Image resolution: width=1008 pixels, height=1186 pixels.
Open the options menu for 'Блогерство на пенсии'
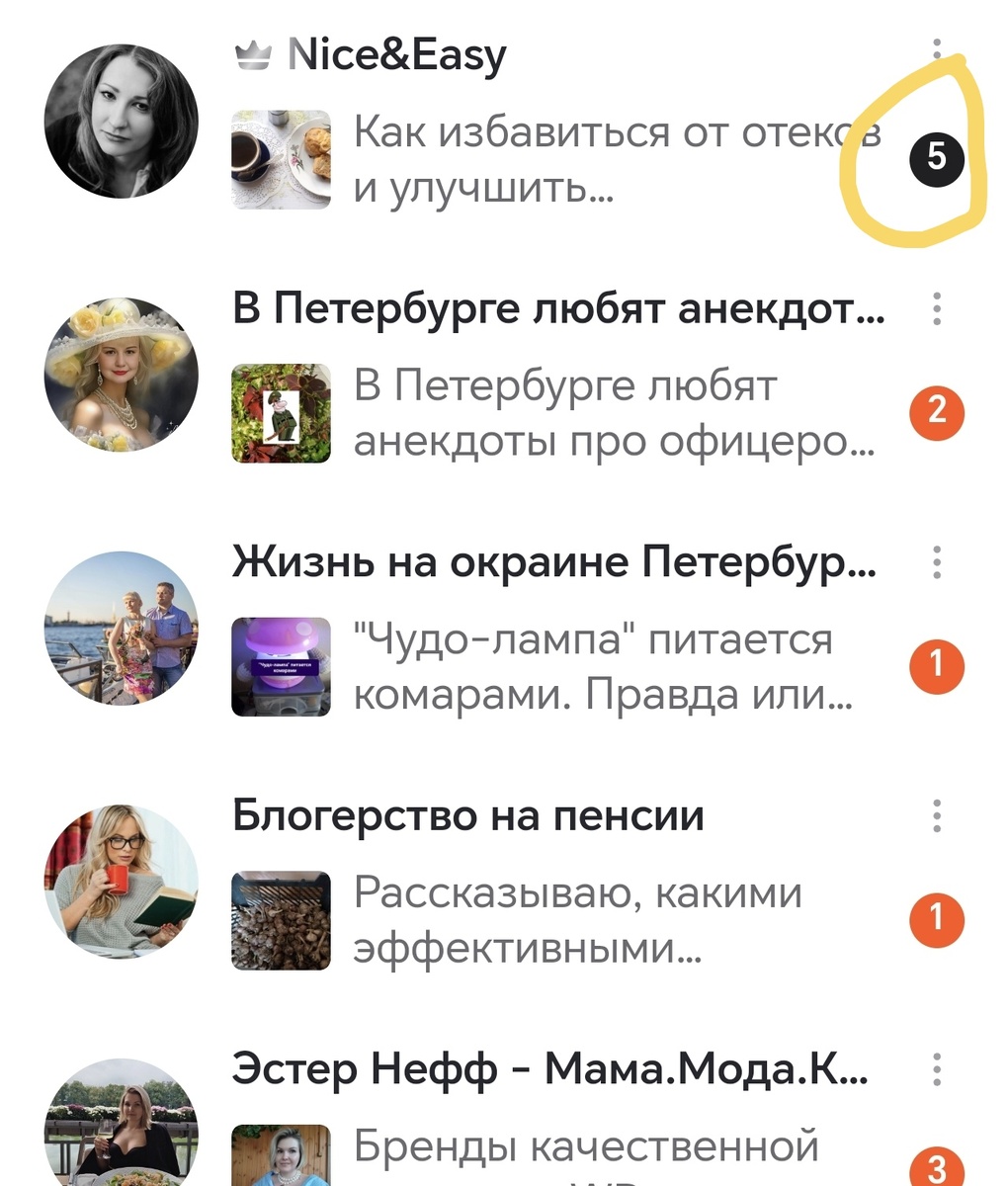(937, 813)
